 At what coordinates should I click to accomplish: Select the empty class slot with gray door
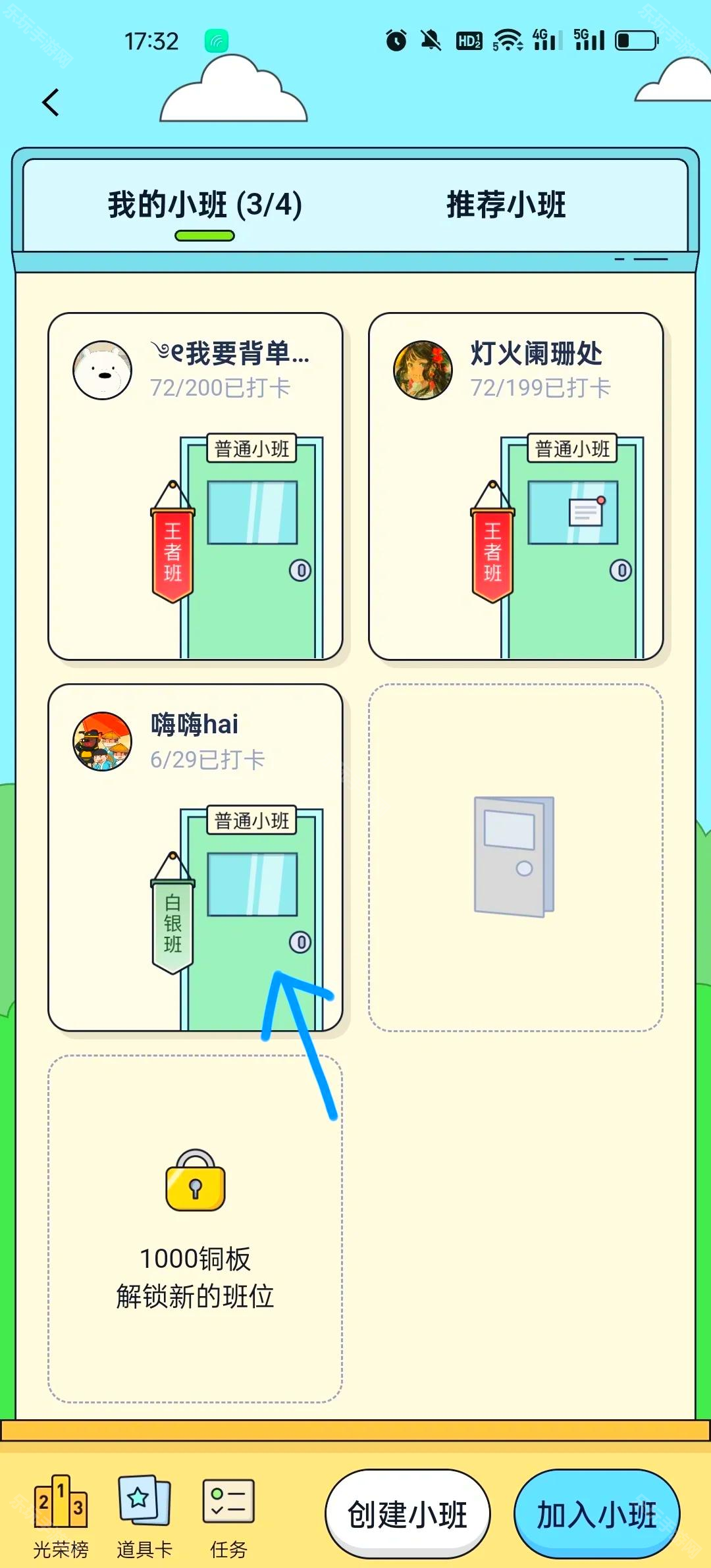coord(515,857)
